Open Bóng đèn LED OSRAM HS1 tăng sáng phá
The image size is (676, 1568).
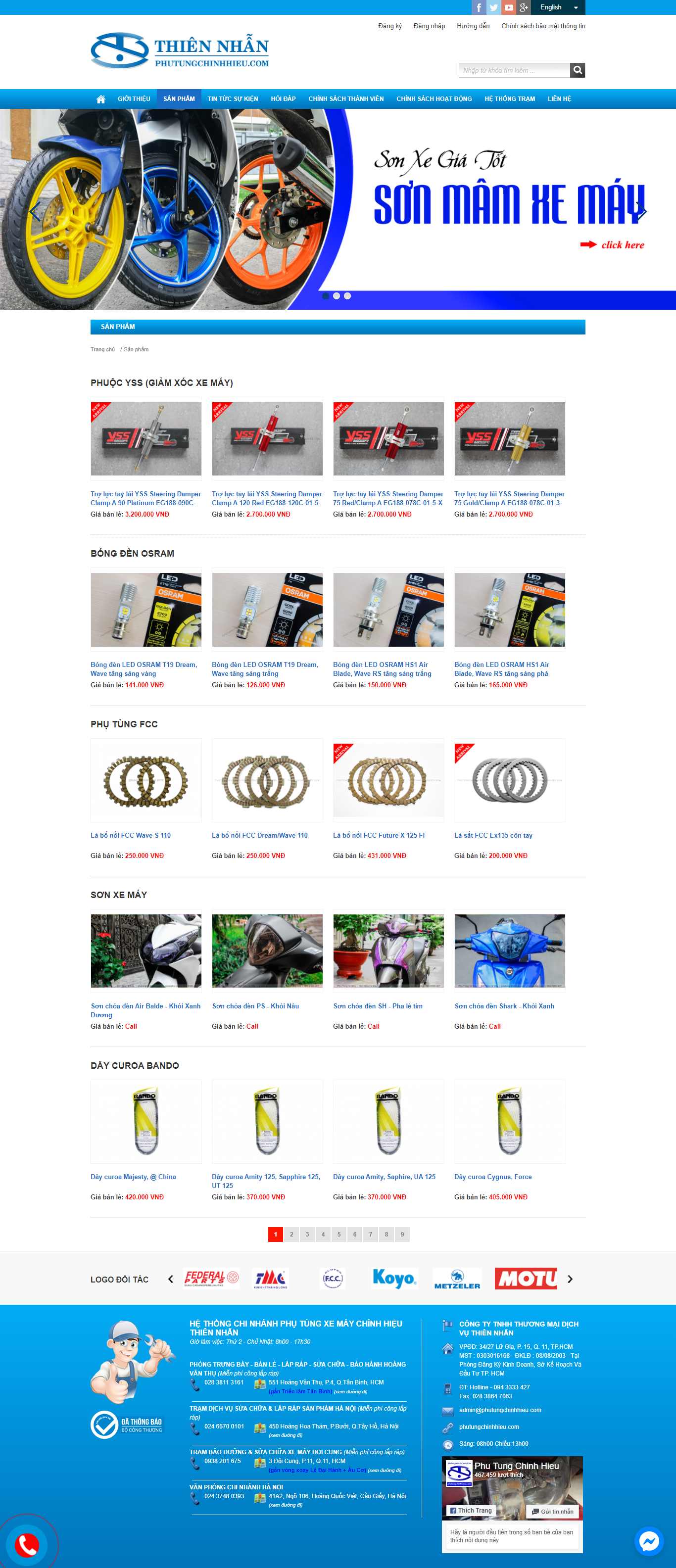[x=501, y=668]
